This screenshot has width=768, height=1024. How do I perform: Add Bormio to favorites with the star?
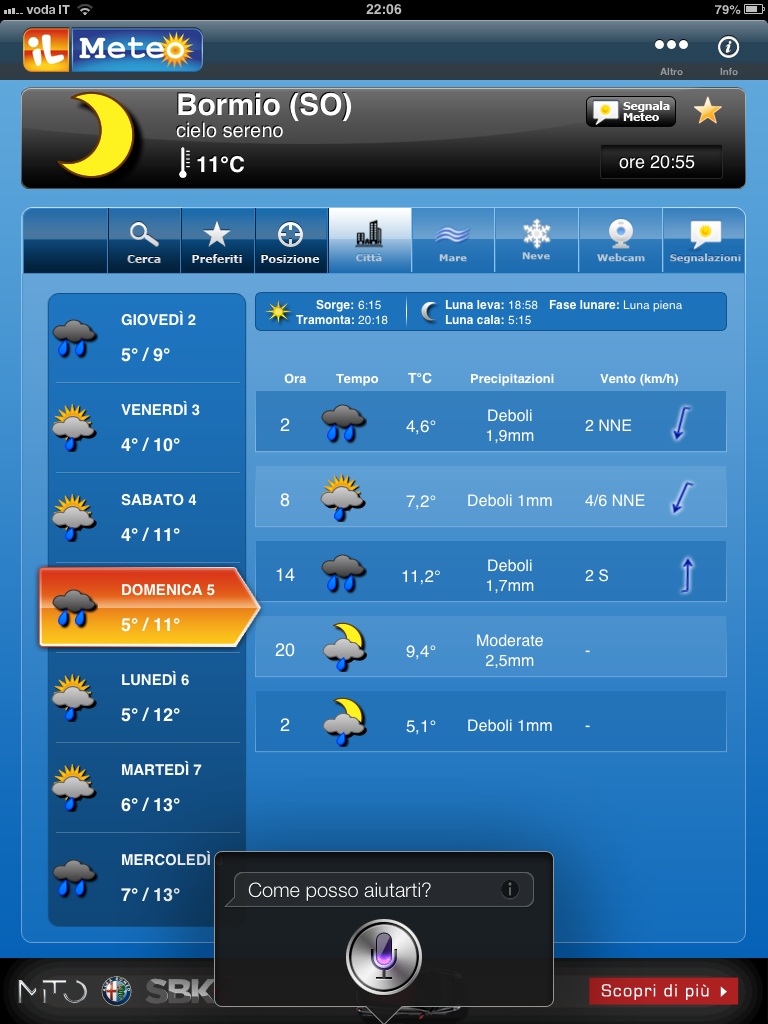pyautogui.click(x=708, y=111)
